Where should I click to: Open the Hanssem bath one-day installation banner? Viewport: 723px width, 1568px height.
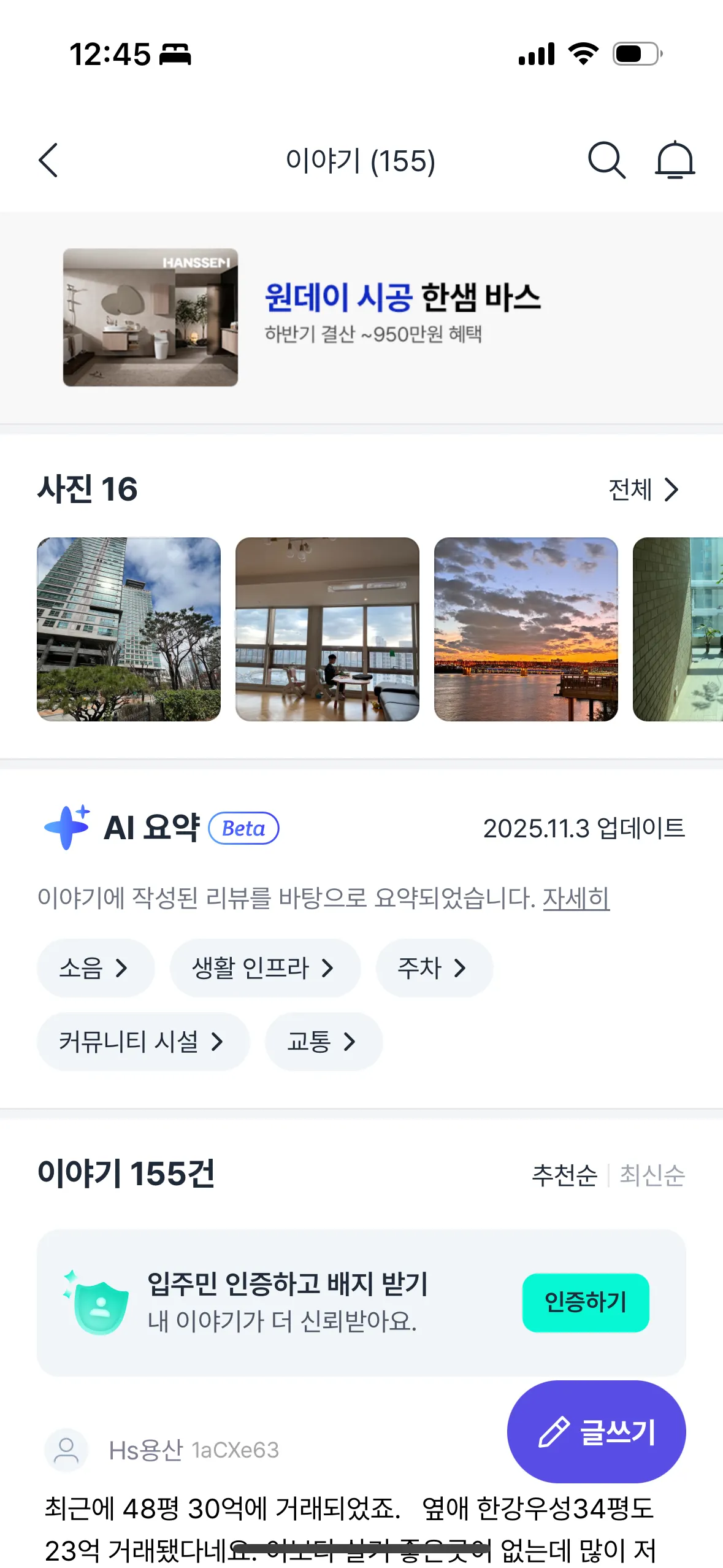coord(361,317)
